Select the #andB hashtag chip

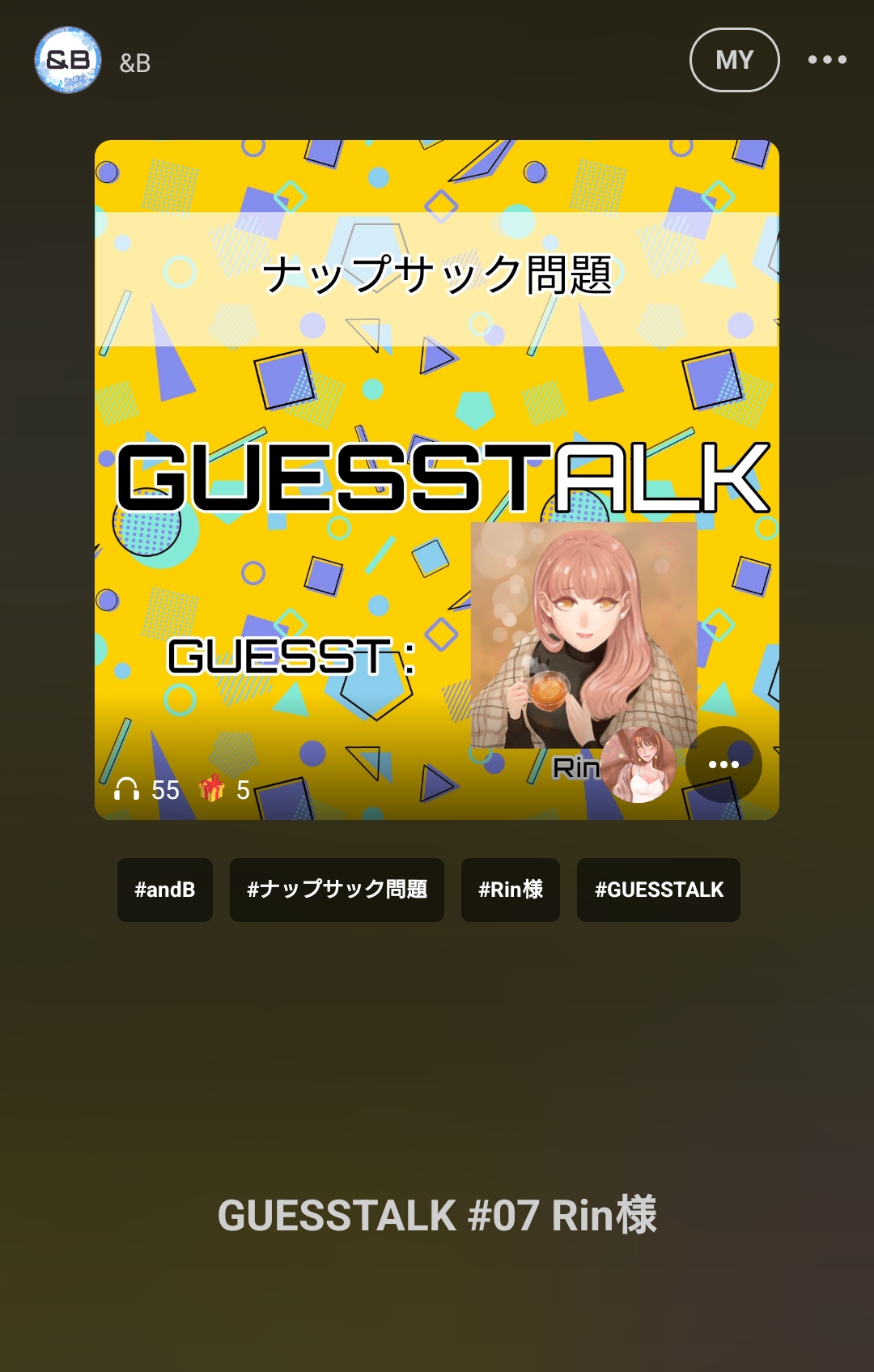pos(165,890)
